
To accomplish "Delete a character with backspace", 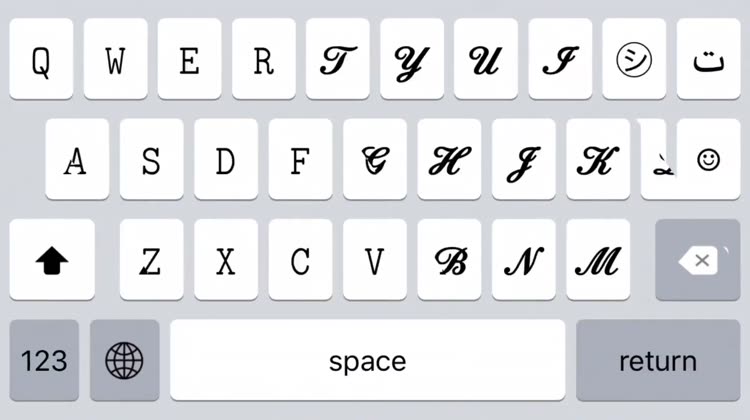I will 697,261.
